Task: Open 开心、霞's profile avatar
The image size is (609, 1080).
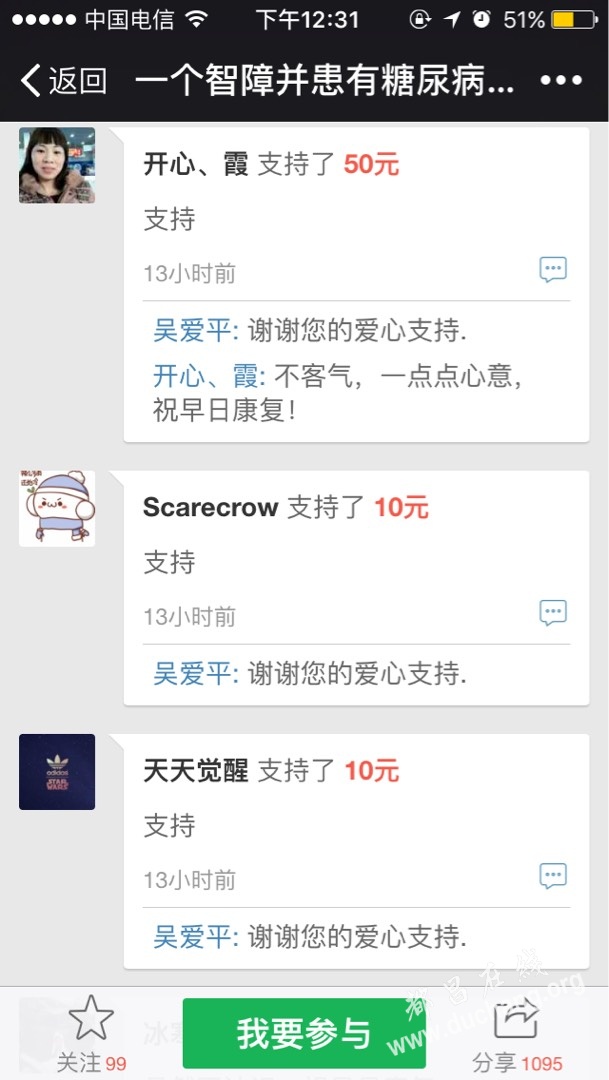Action: coord(57,165)
